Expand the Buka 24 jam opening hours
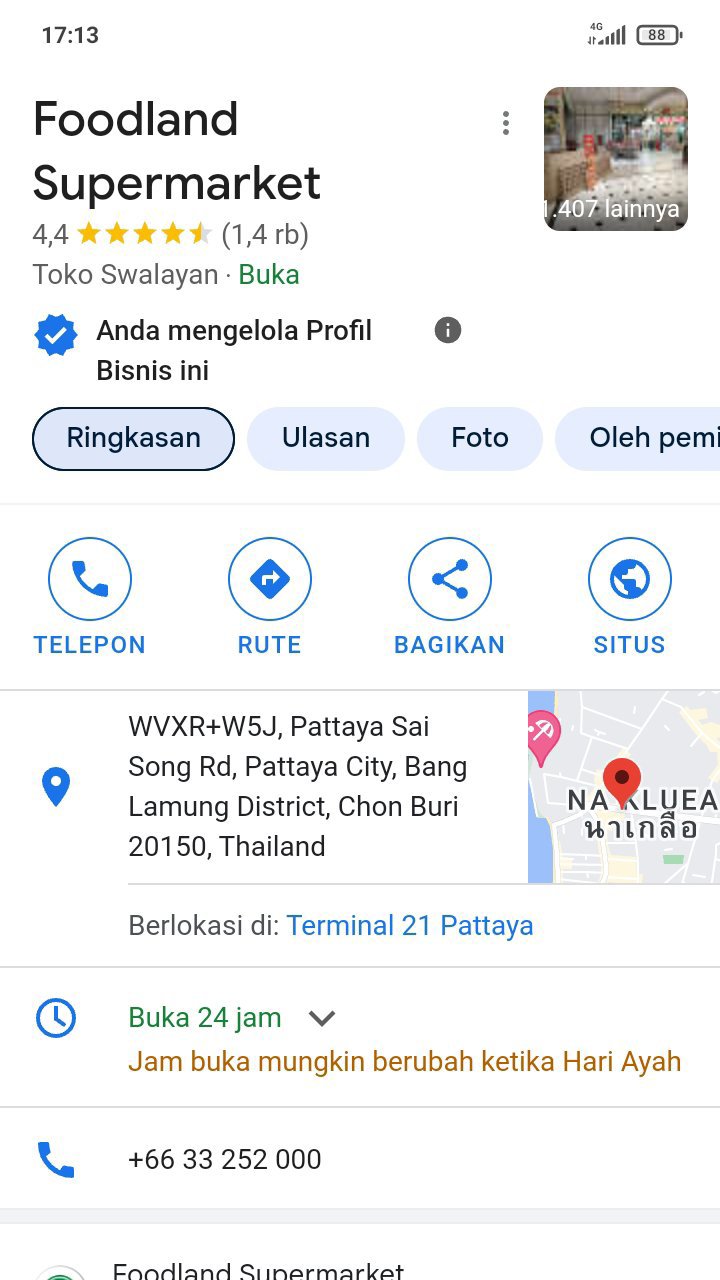 point(321,1018)
